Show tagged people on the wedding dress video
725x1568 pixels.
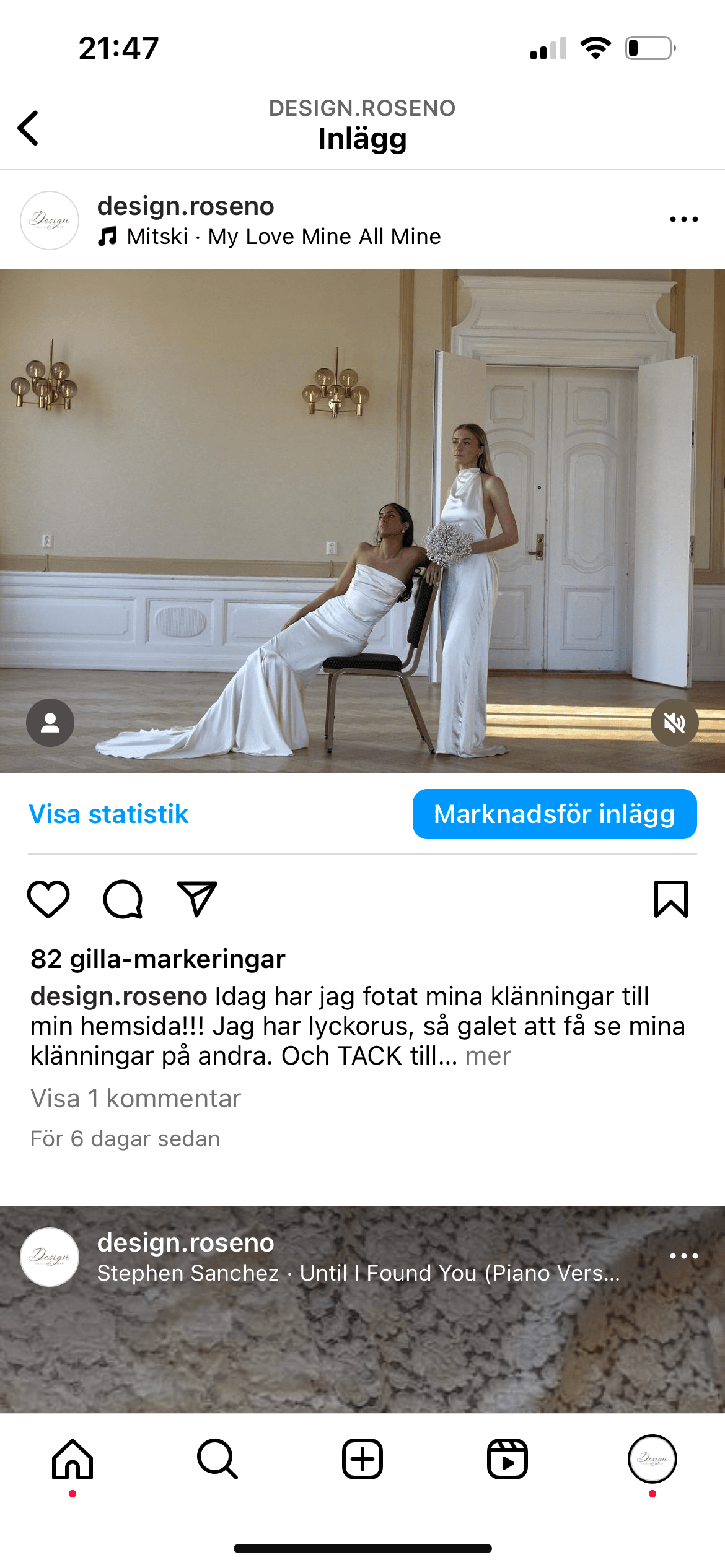[50, 723]
